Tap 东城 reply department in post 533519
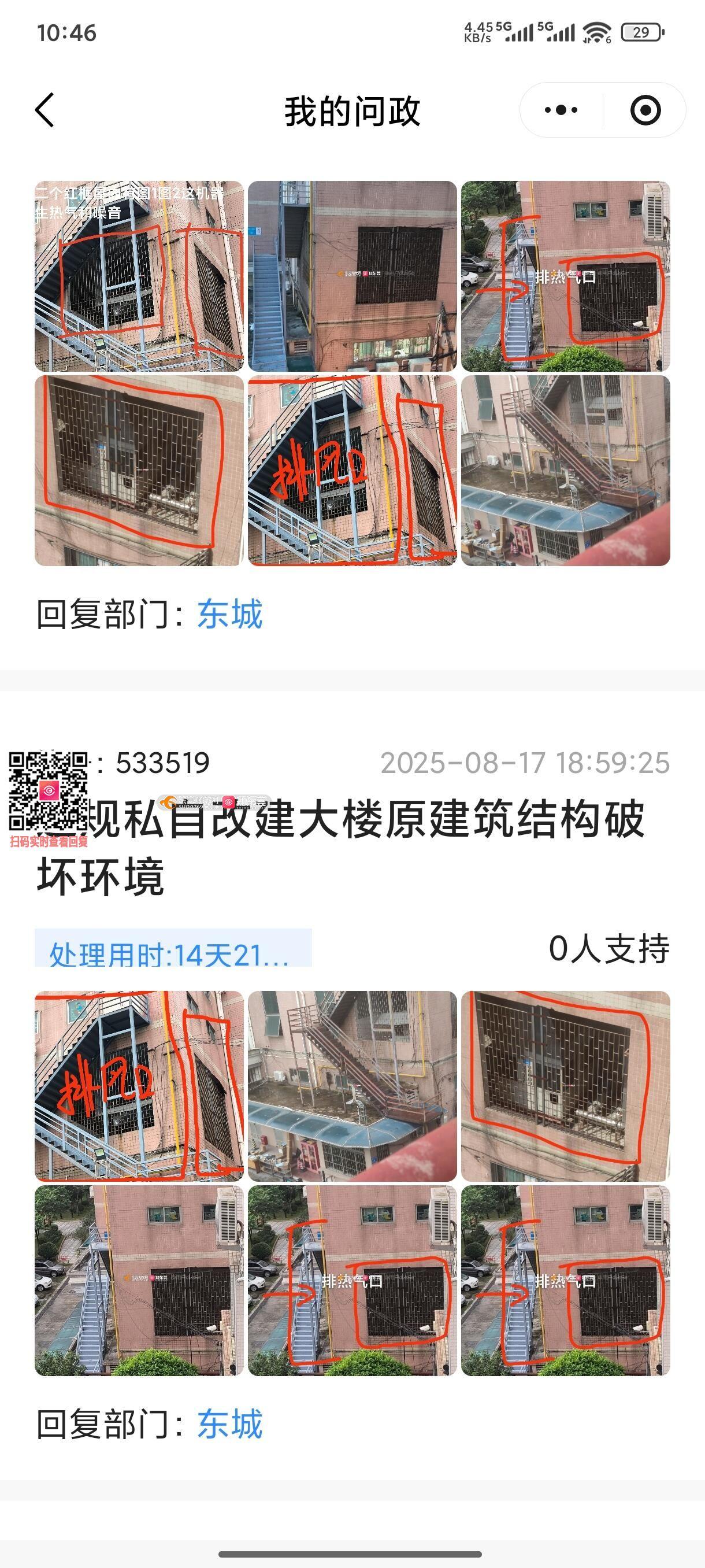Viewport: 705px width, 1568px height. (x=230, y=1423)
